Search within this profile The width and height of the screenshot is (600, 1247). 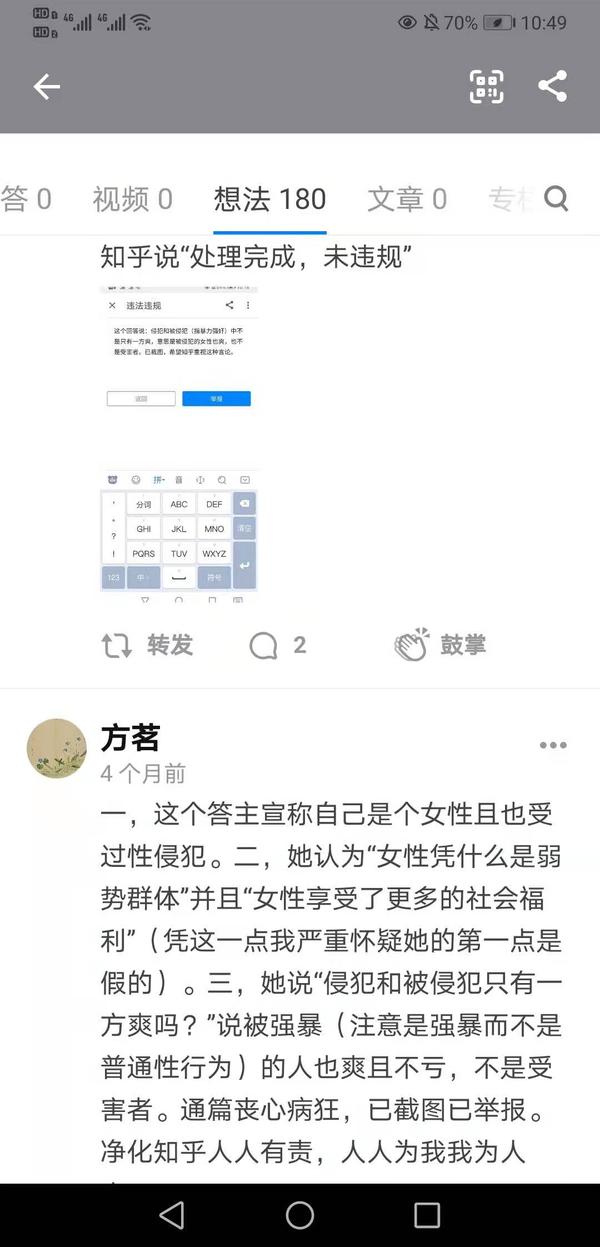click(556, 199)
